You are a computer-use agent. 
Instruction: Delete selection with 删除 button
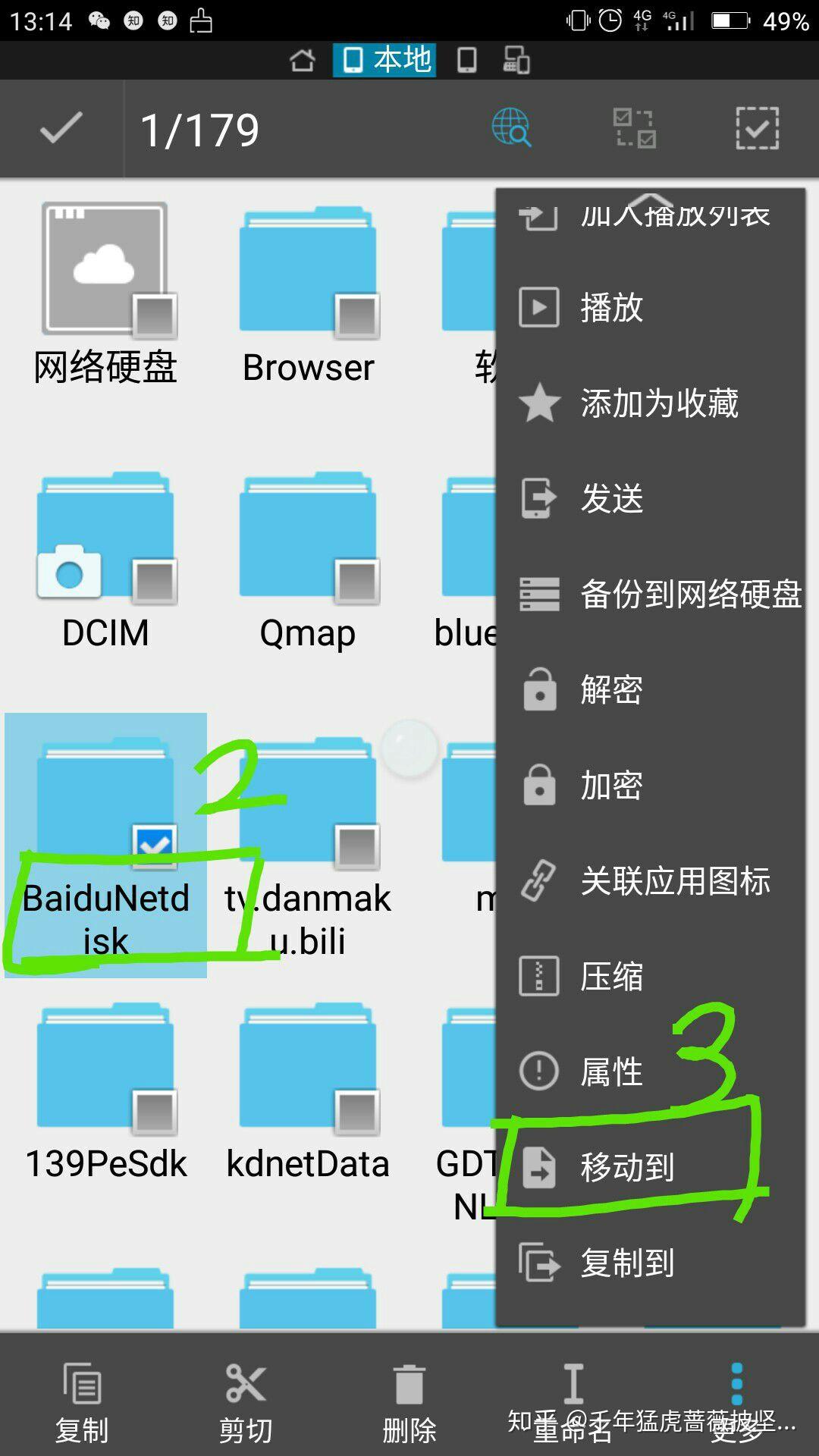[409, 1401]
